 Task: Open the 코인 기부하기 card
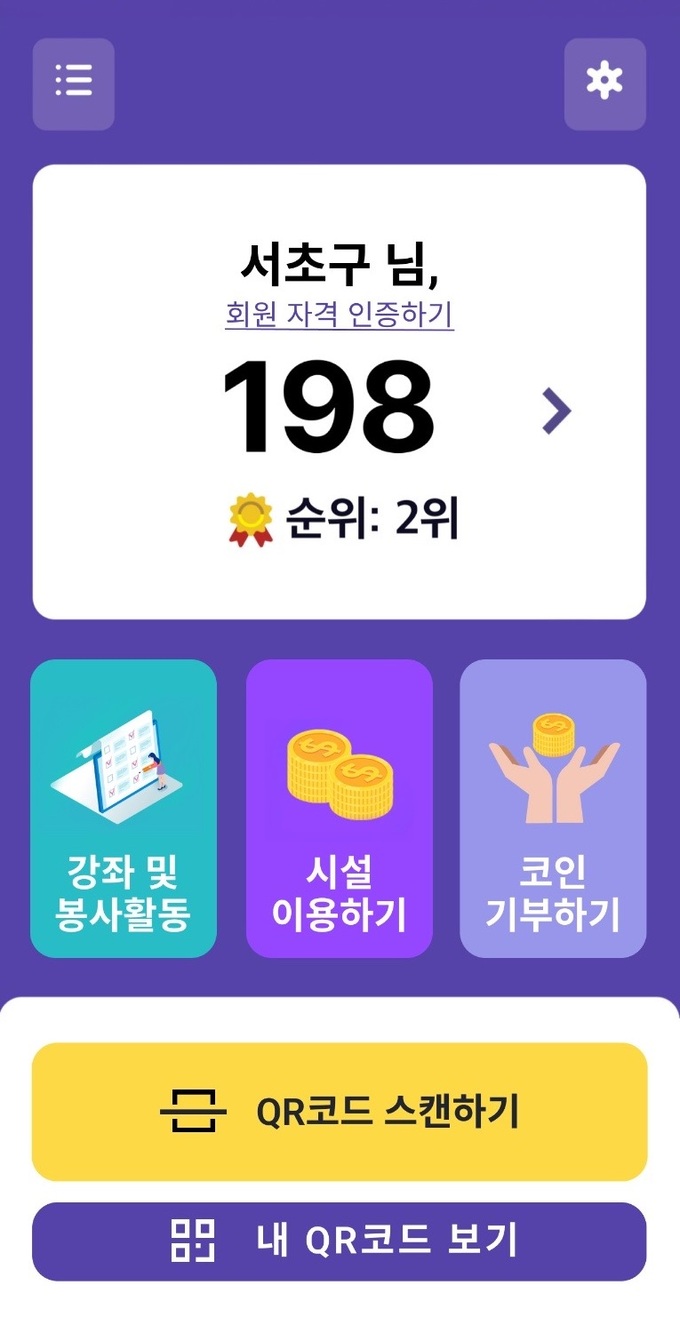point(553,808)
